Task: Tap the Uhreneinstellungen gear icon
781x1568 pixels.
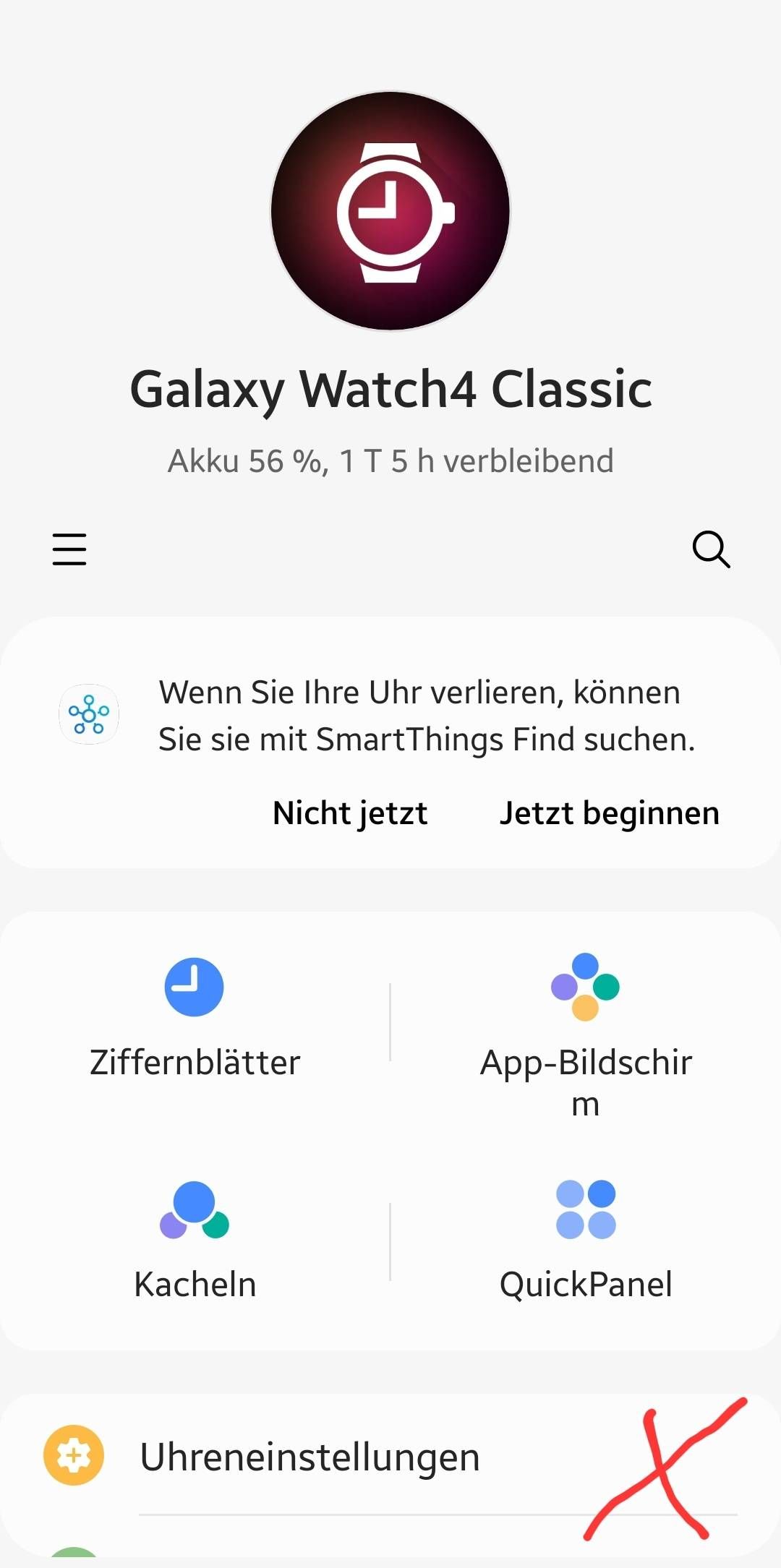Action: pos(73,1455)
